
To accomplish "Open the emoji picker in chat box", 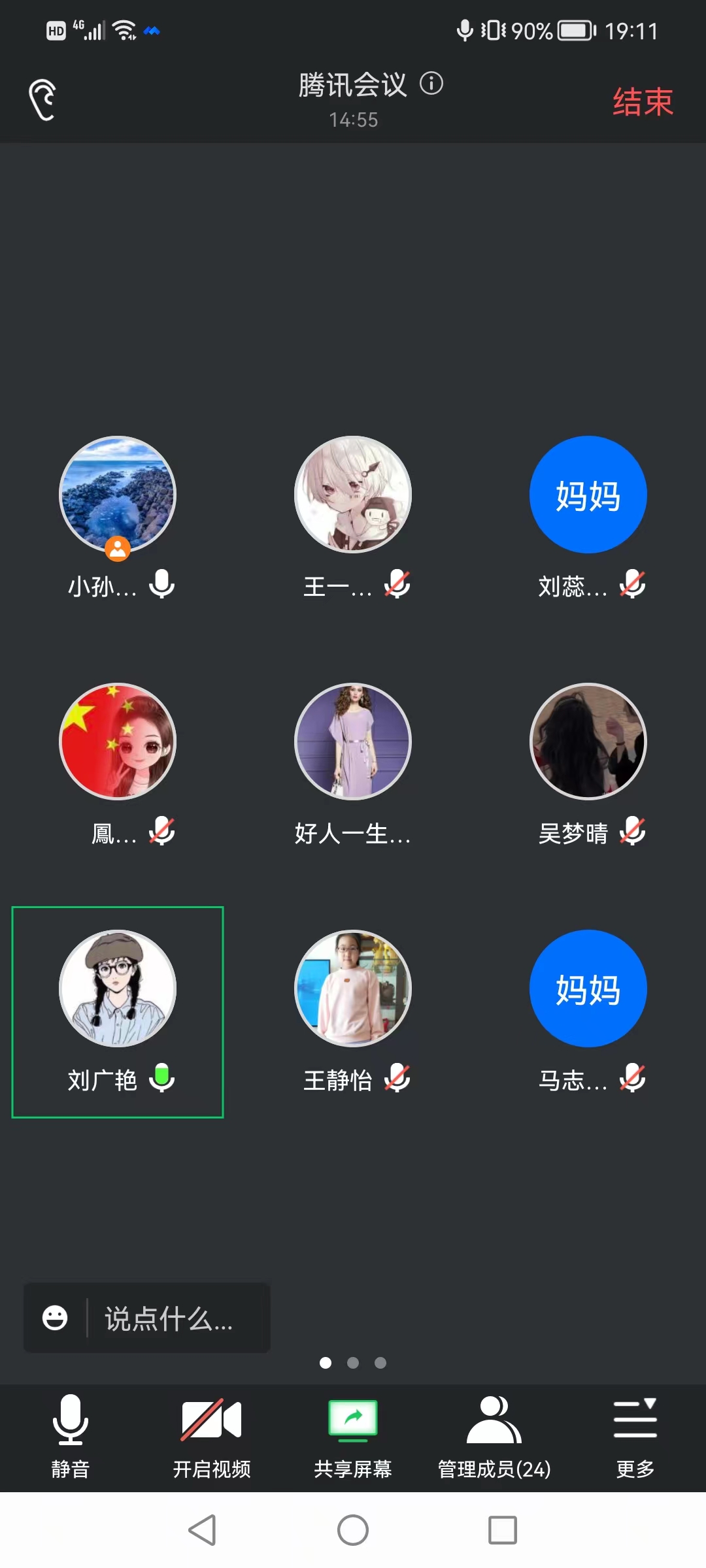I will coord(55,1318).
